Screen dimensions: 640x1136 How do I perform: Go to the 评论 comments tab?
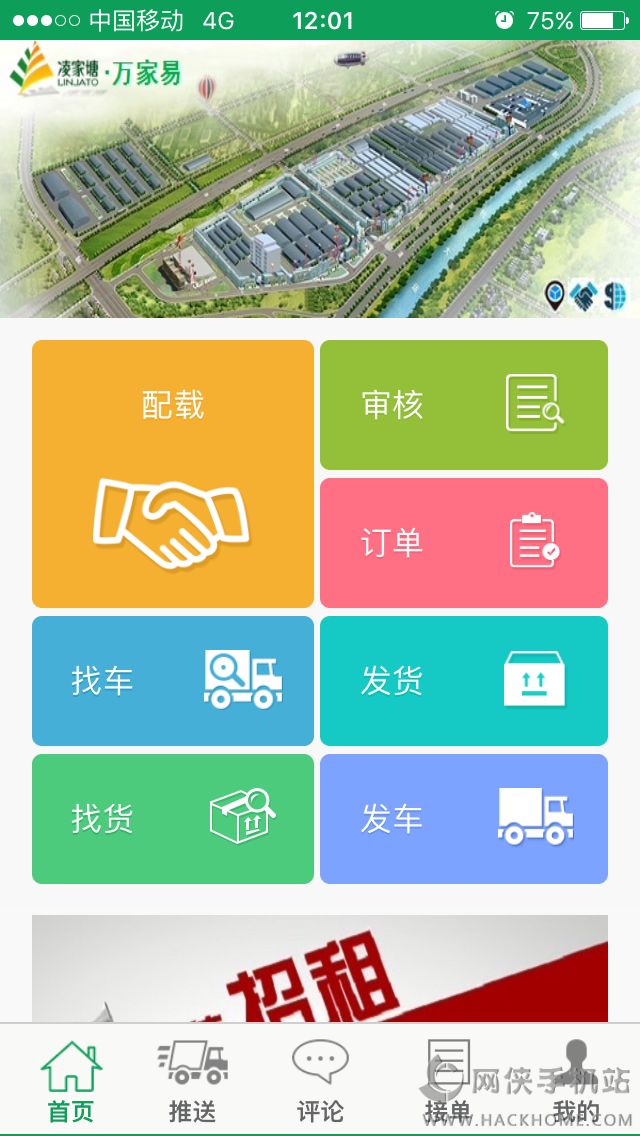(320, 1080)
